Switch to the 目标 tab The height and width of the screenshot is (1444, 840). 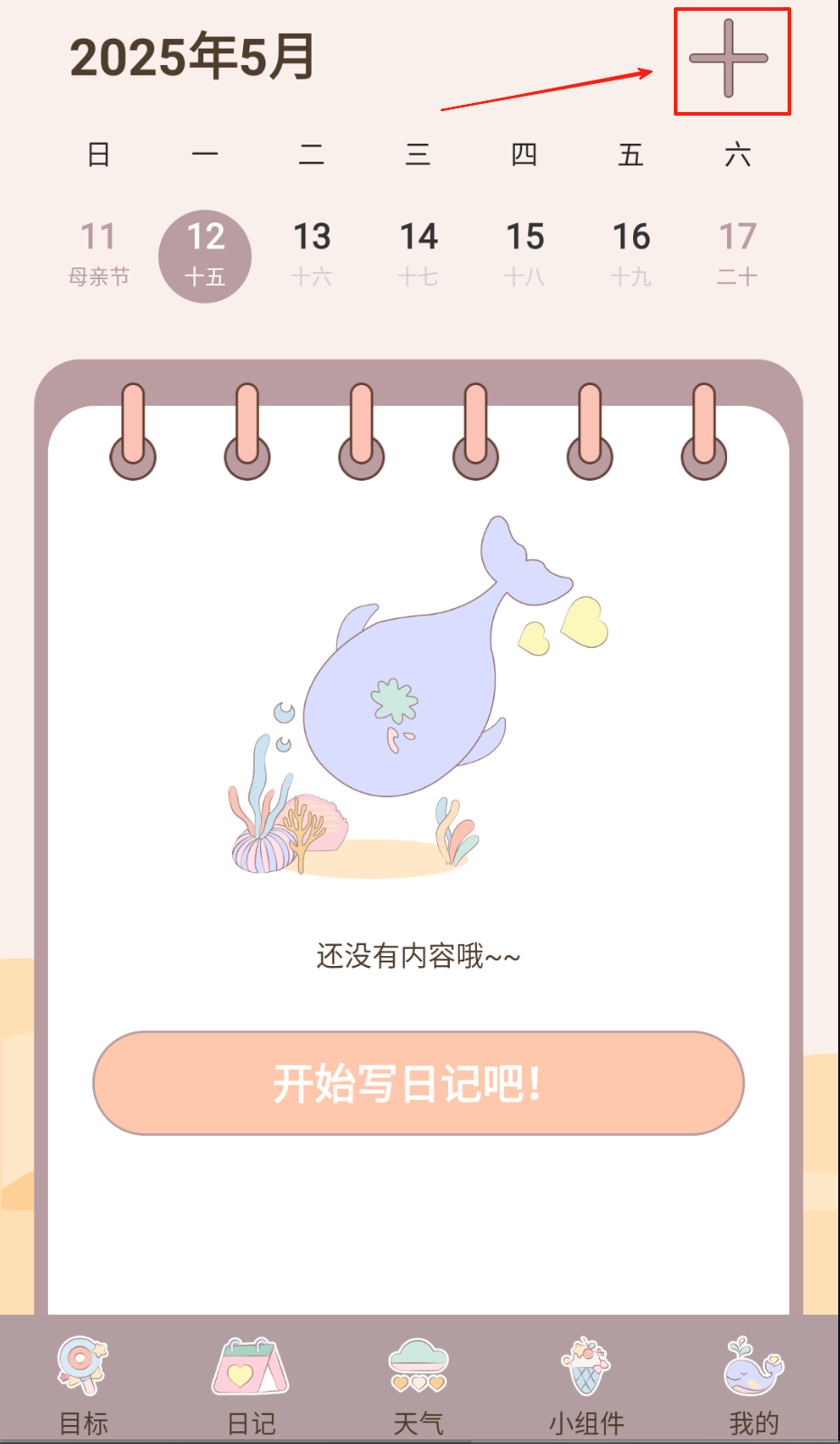click(x=83, y=1383)
